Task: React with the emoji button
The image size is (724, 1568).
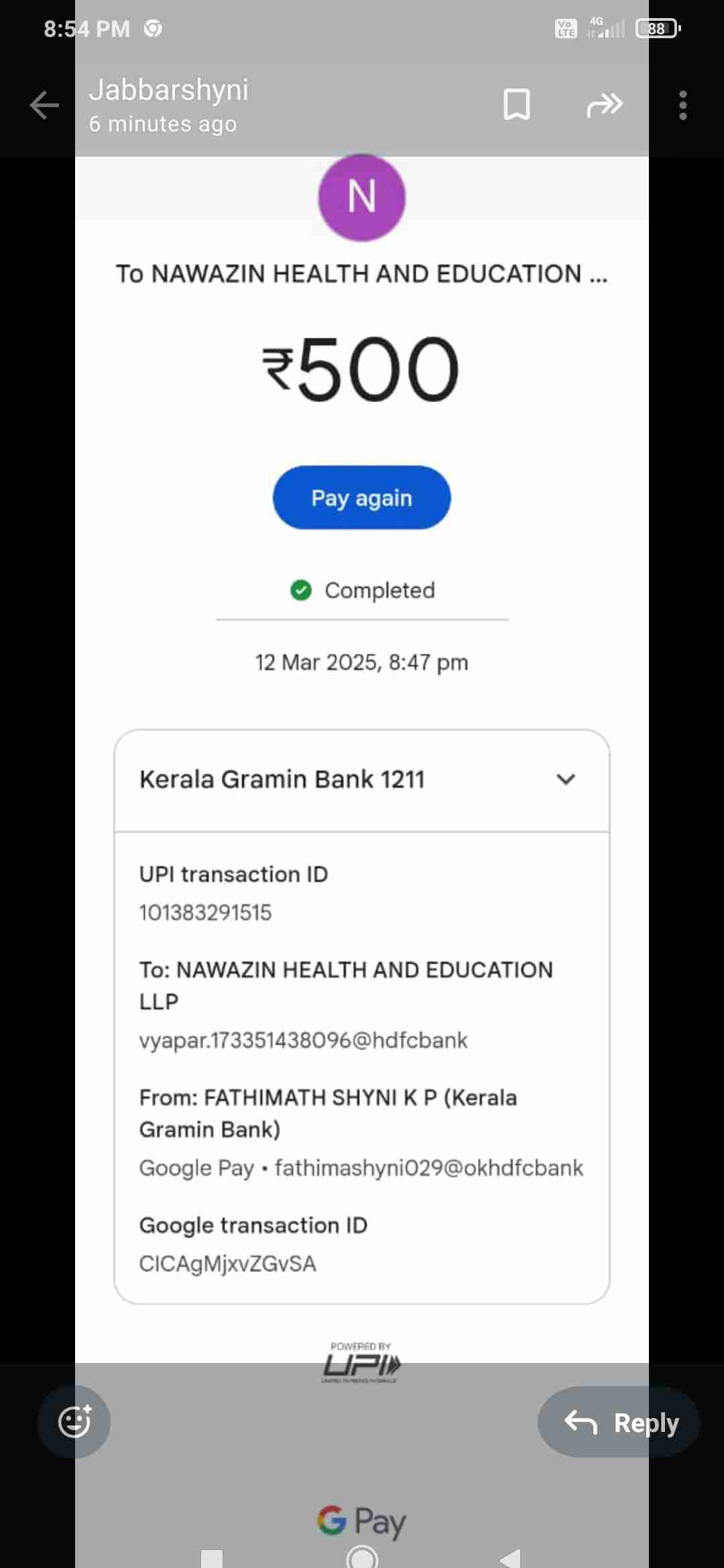Action: click(x=74, y=1422)
